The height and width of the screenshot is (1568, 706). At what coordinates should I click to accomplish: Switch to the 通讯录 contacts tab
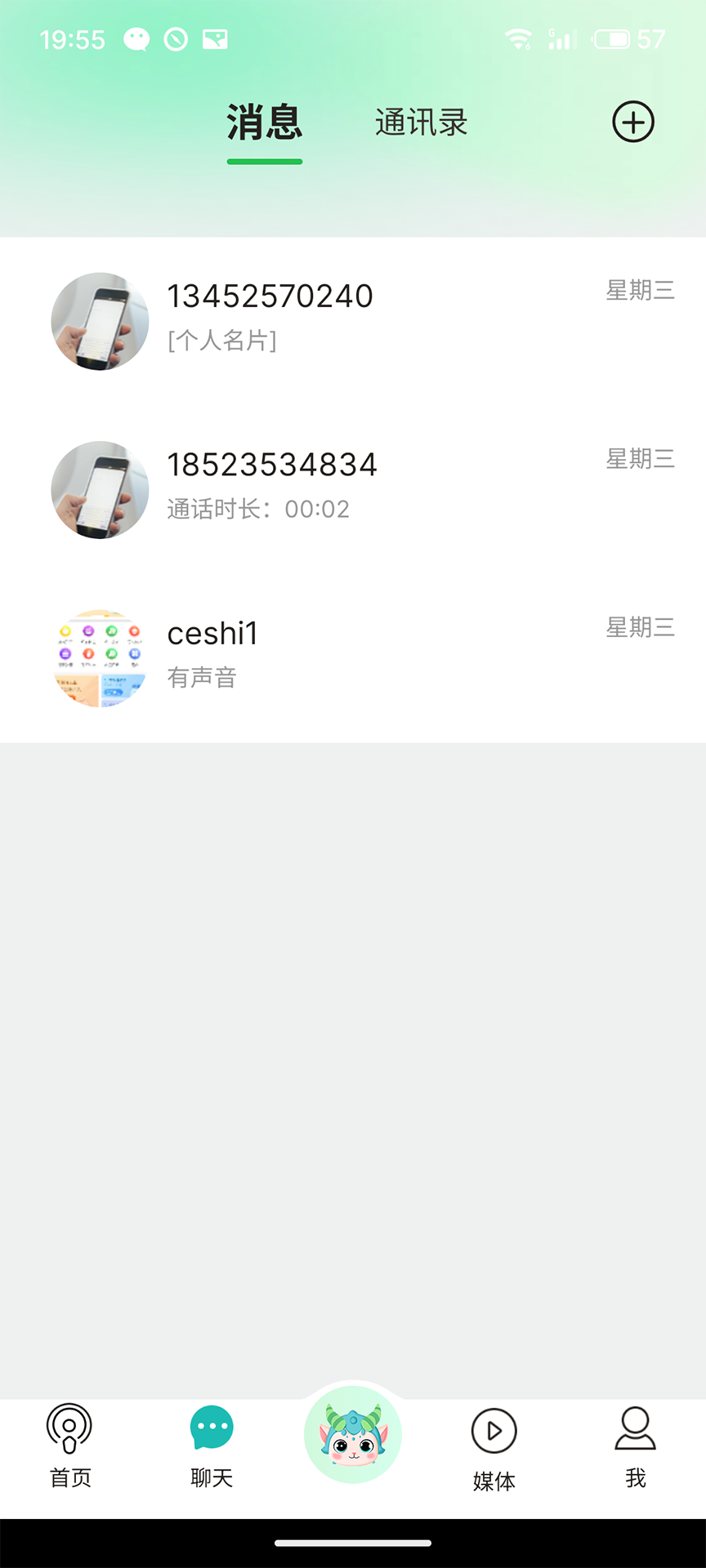coord(421,122)
